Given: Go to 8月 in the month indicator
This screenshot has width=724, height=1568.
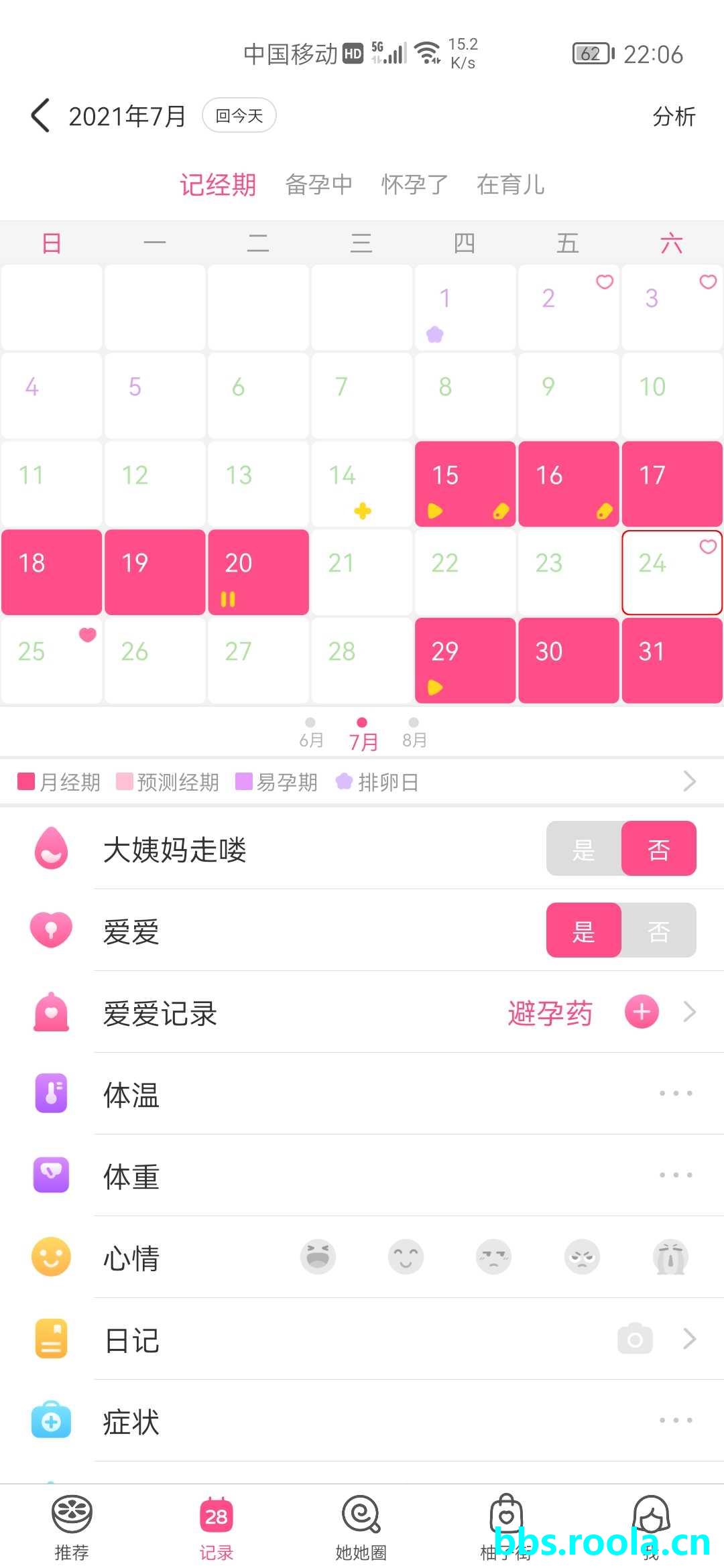Looking at the screenshot, I should 414,732.
